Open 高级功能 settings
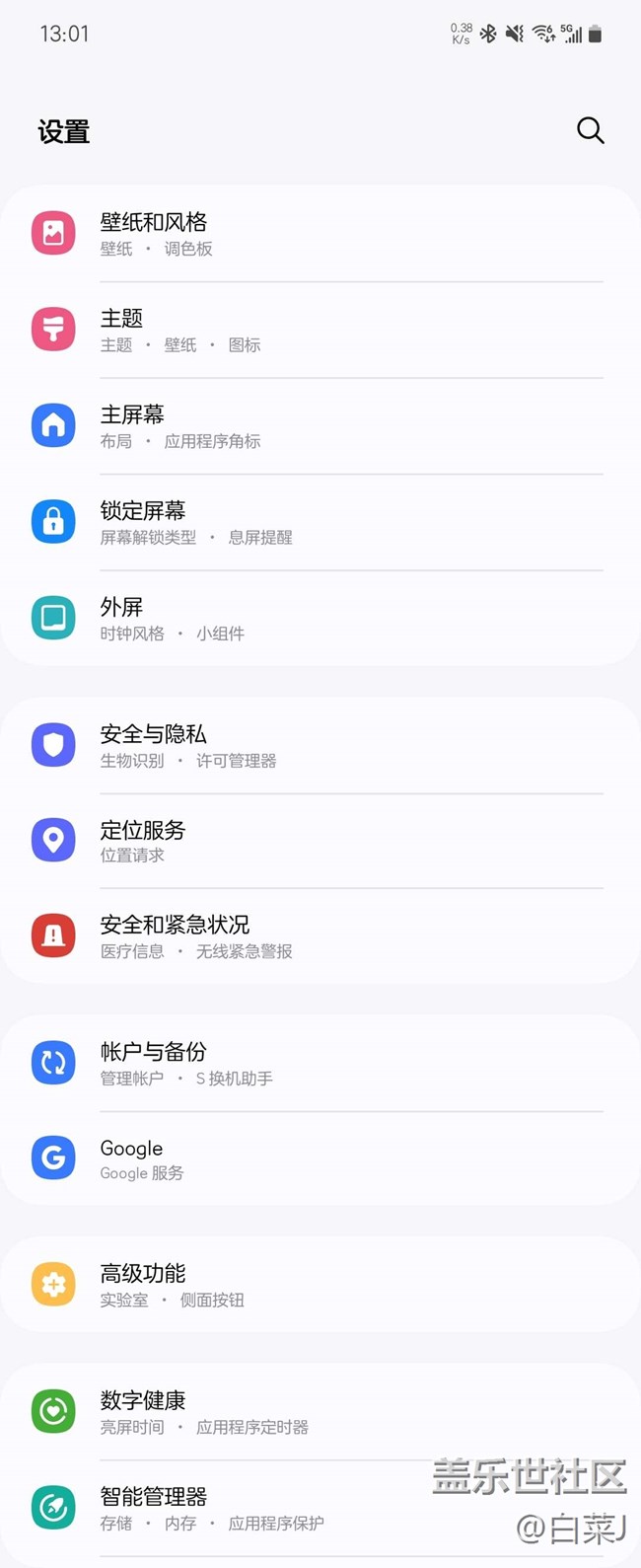641x1568 pixels. (x=320, y=1285)
